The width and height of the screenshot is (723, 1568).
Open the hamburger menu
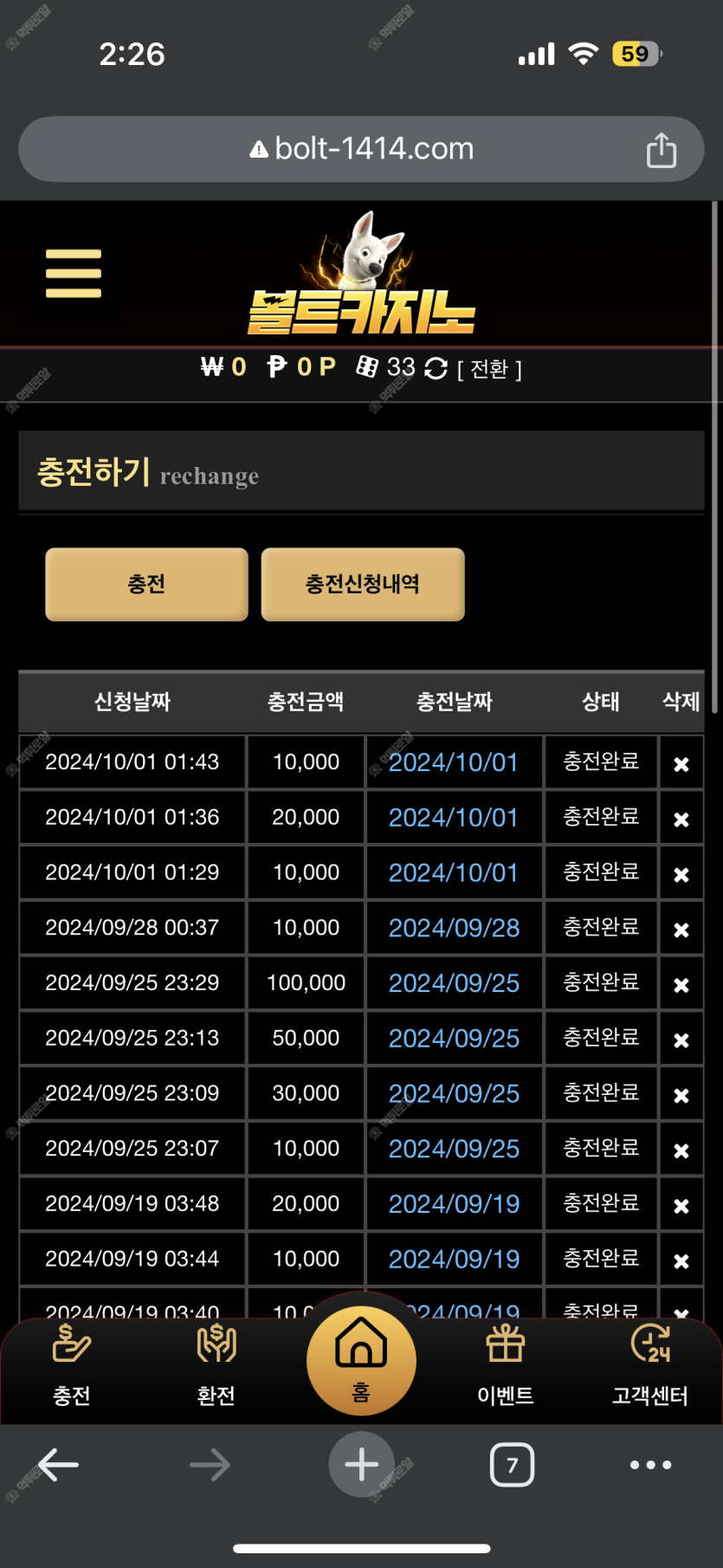(74, 274)
